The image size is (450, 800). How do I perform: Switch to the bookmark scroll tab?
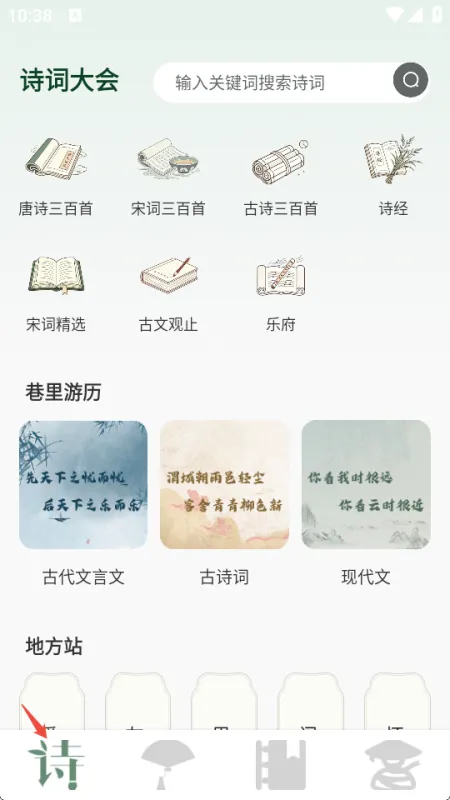281,764
